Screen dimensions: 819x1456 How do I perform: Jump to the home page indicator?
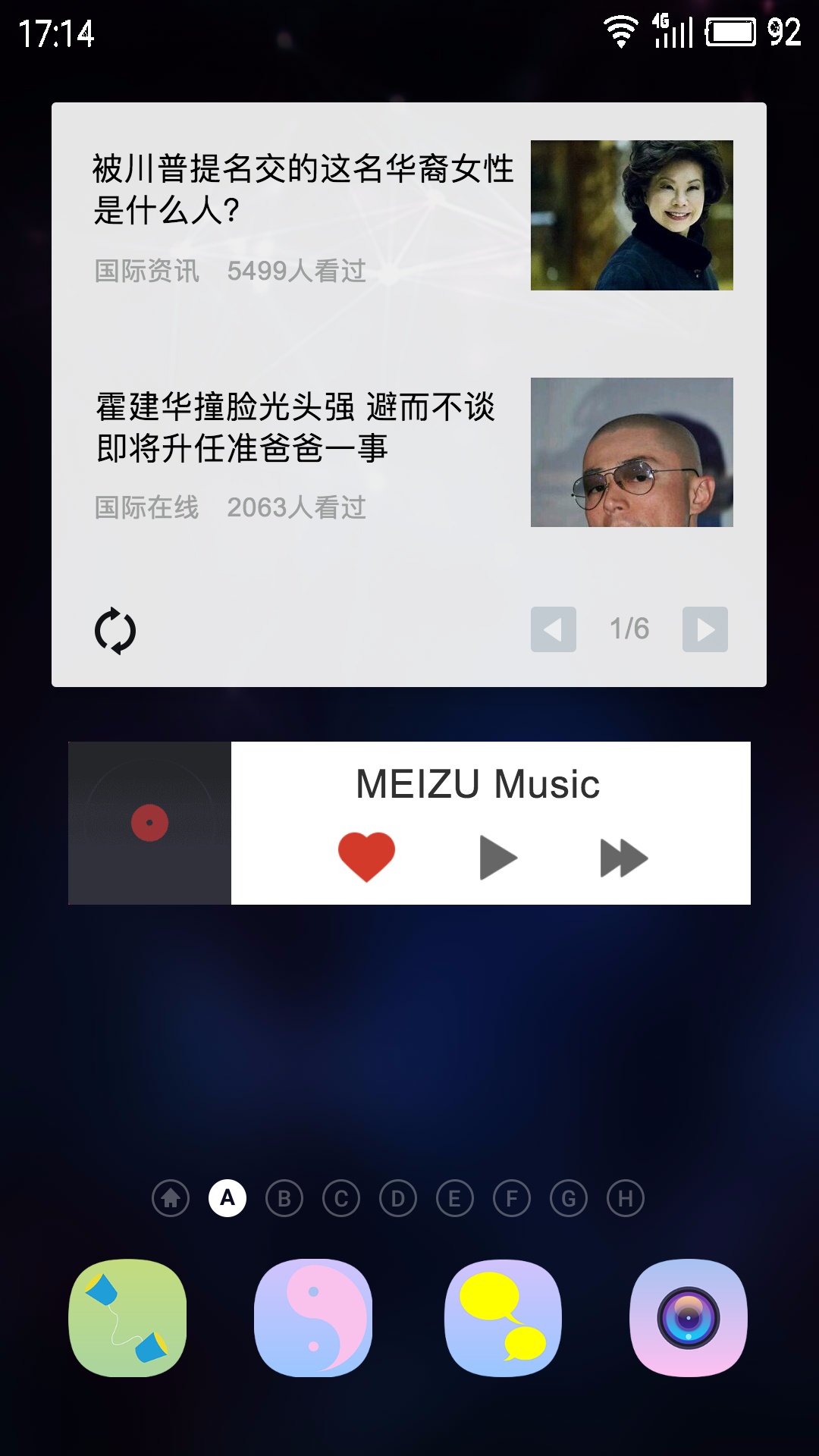pyautogui.click(x=171, y=1198)
